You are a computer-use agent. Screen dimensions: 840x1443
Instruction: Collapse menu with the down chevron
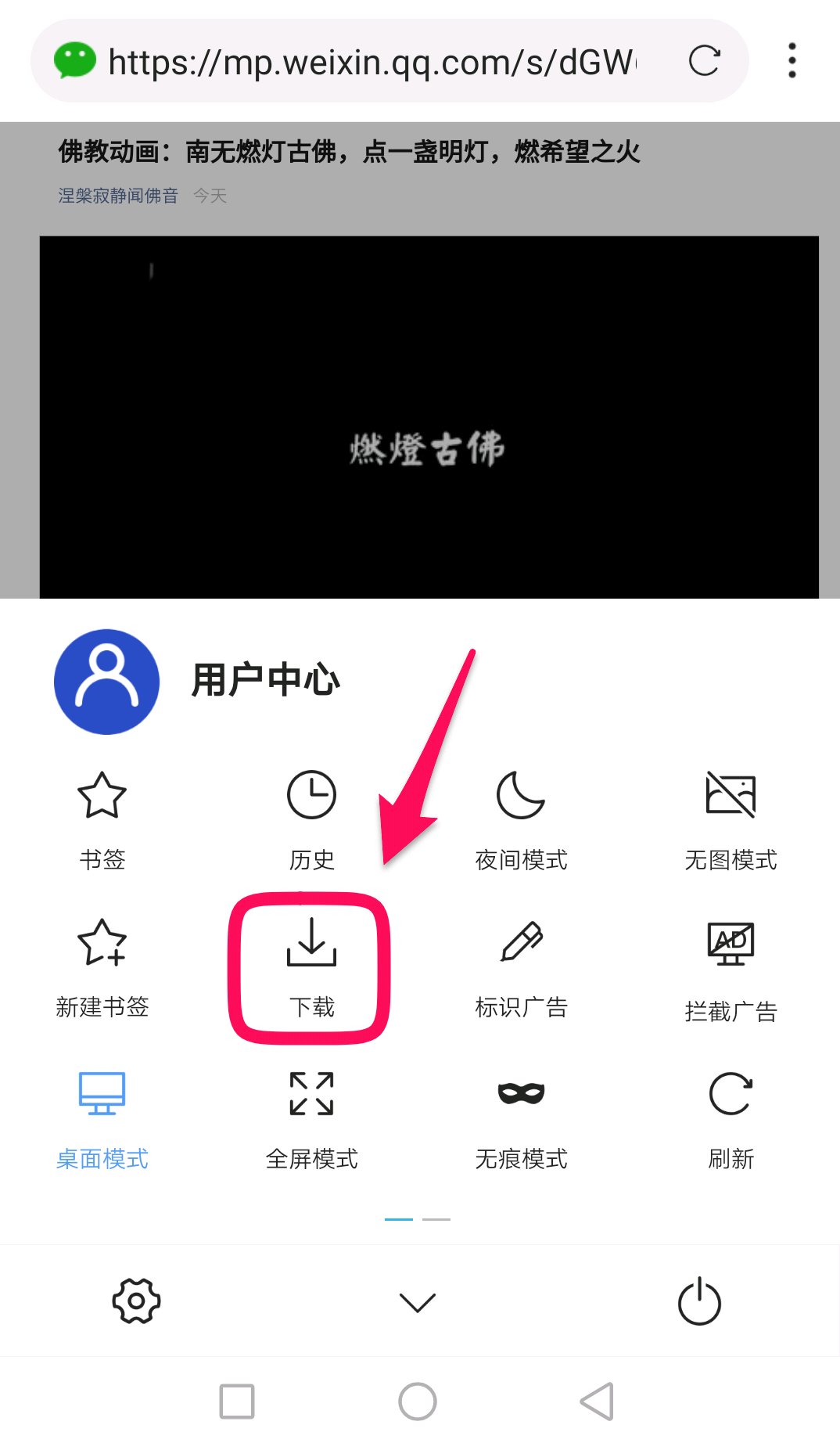[x=418, y=1302]
